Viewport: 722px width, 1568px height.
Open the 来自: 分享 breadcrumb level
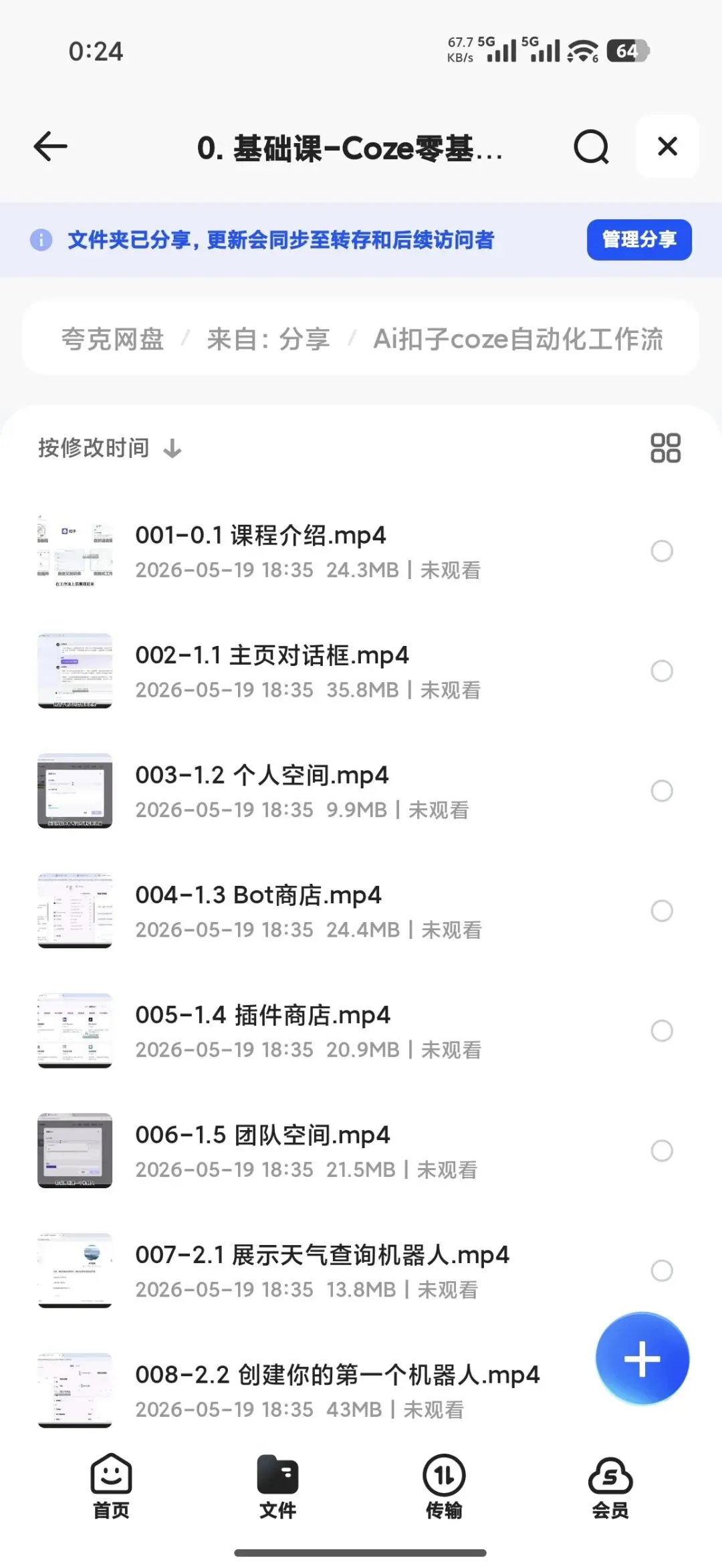coord(268,339)
